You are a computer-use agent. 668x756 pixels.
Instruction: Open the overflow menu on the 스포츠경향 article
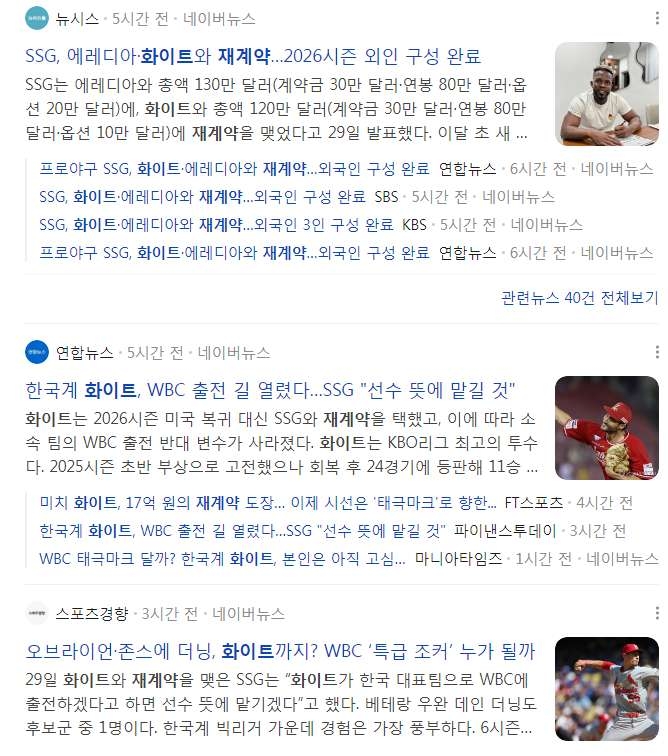[656, 613]
